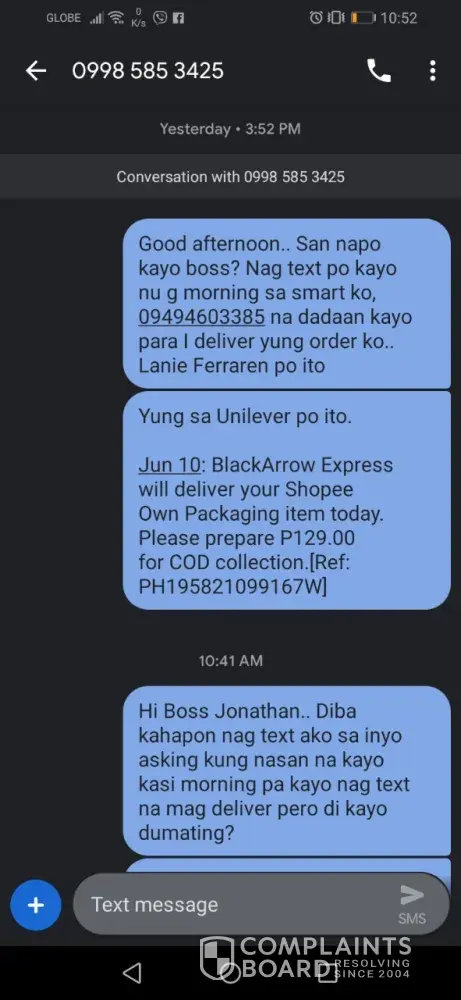
Task: Go back to the conversations list
Action: click(x=36, y=71)
